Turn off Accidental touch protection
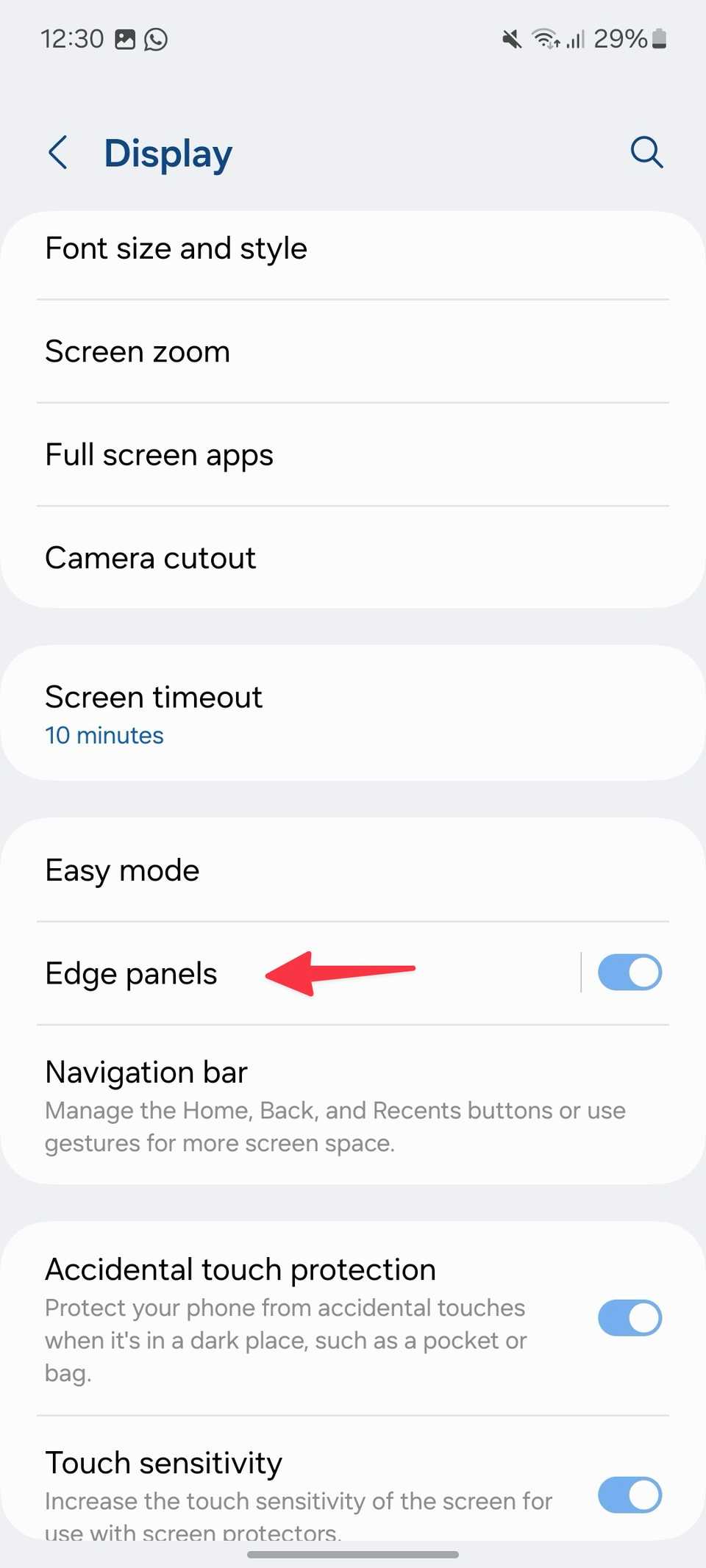706x1568 pixels. point(630,1317)
